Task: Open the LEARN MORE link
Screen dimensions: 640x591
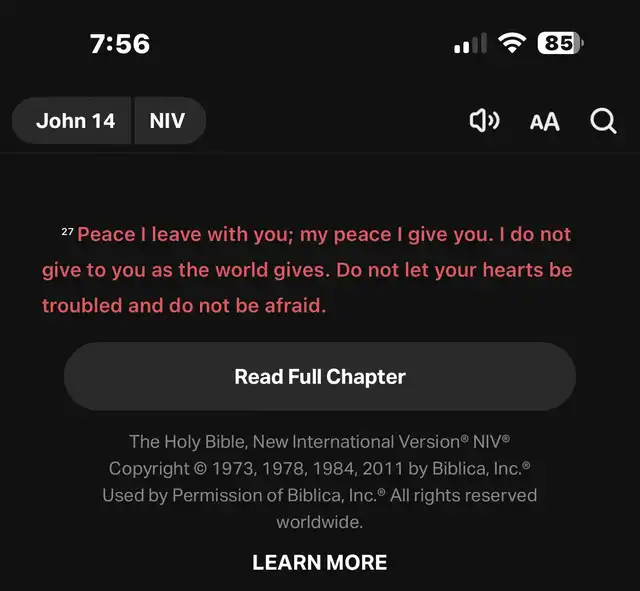Action: [x=320, y=562]
